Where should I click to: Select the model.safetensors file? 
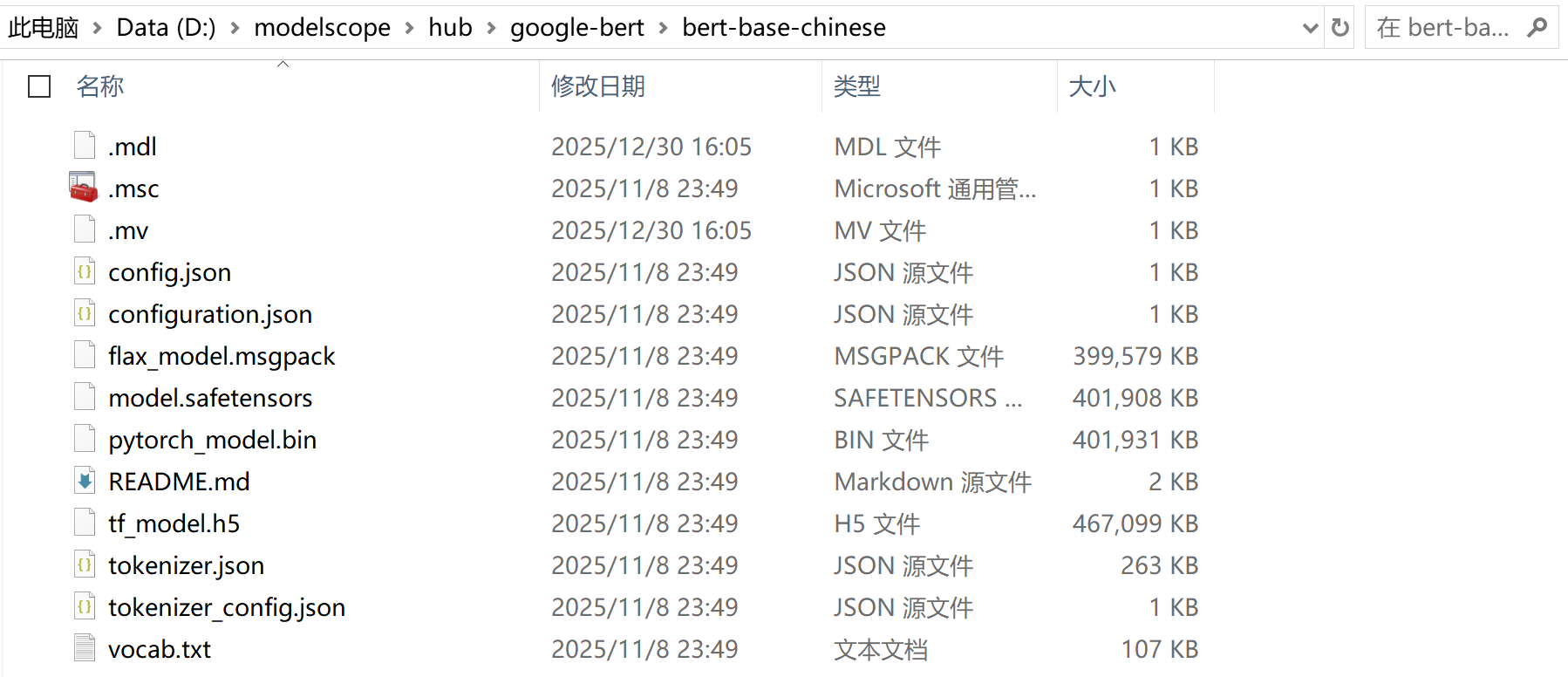pyautogui.click(x=210, y=398)
